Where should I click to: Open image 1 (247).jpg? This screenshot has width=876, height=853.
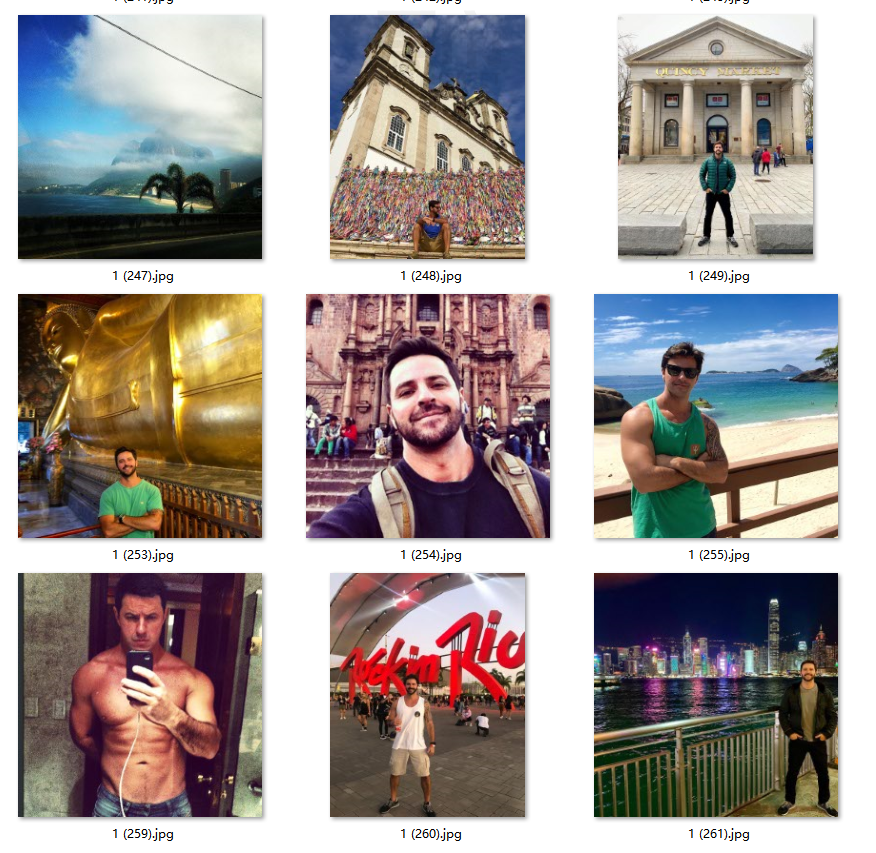coord(140,137)
